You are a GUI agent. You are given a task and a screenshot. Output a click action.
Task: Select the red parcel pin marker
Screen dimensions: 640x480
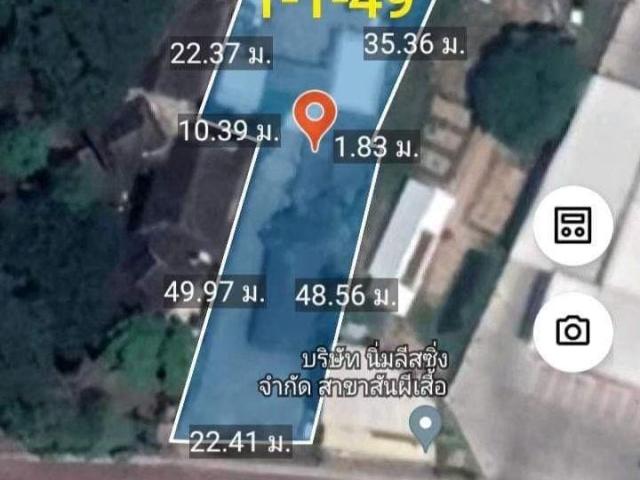(315, 122)
